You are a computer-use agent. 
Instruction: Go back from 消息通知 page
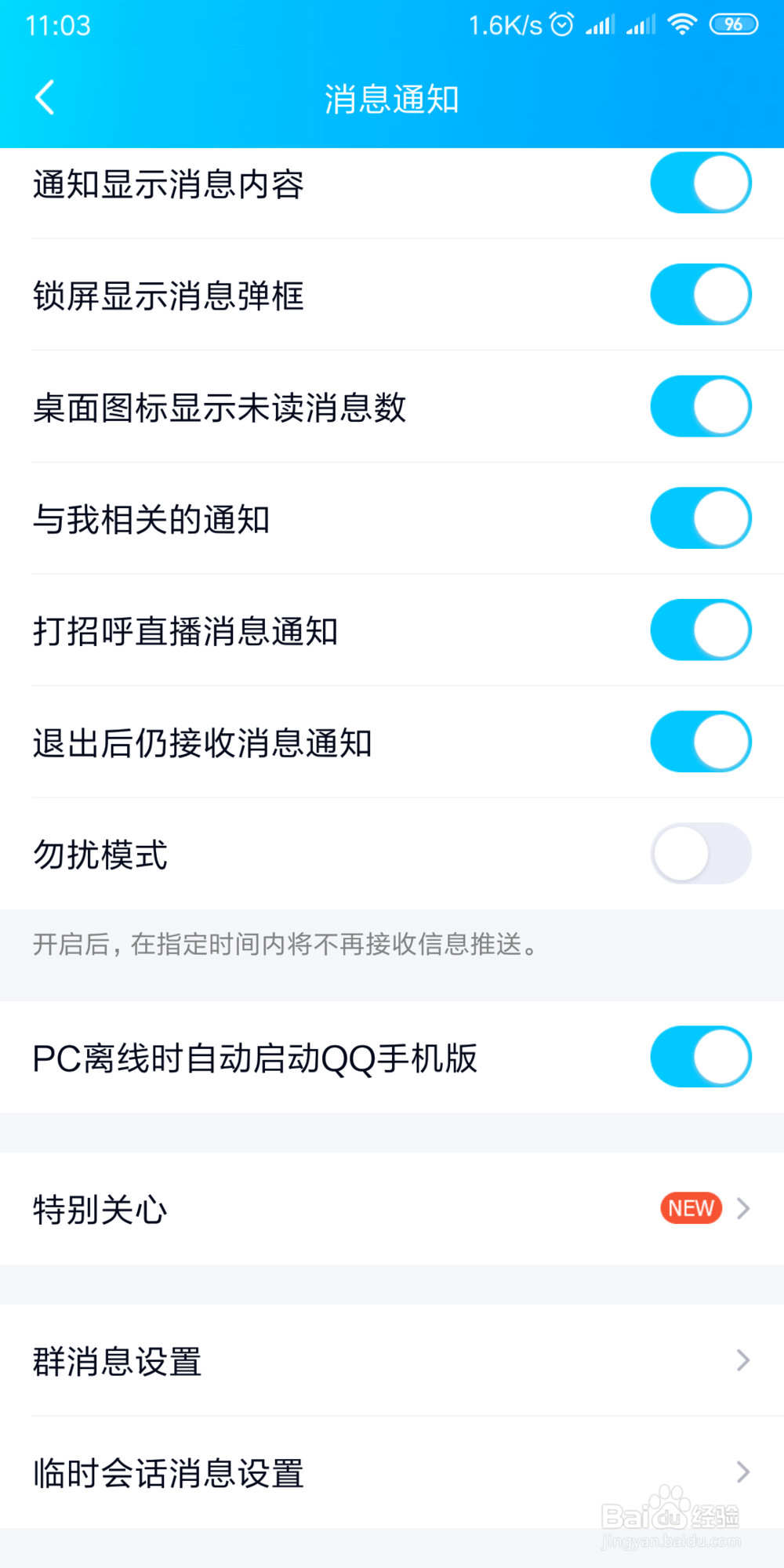pyautogui.click(x=45, y=98)
